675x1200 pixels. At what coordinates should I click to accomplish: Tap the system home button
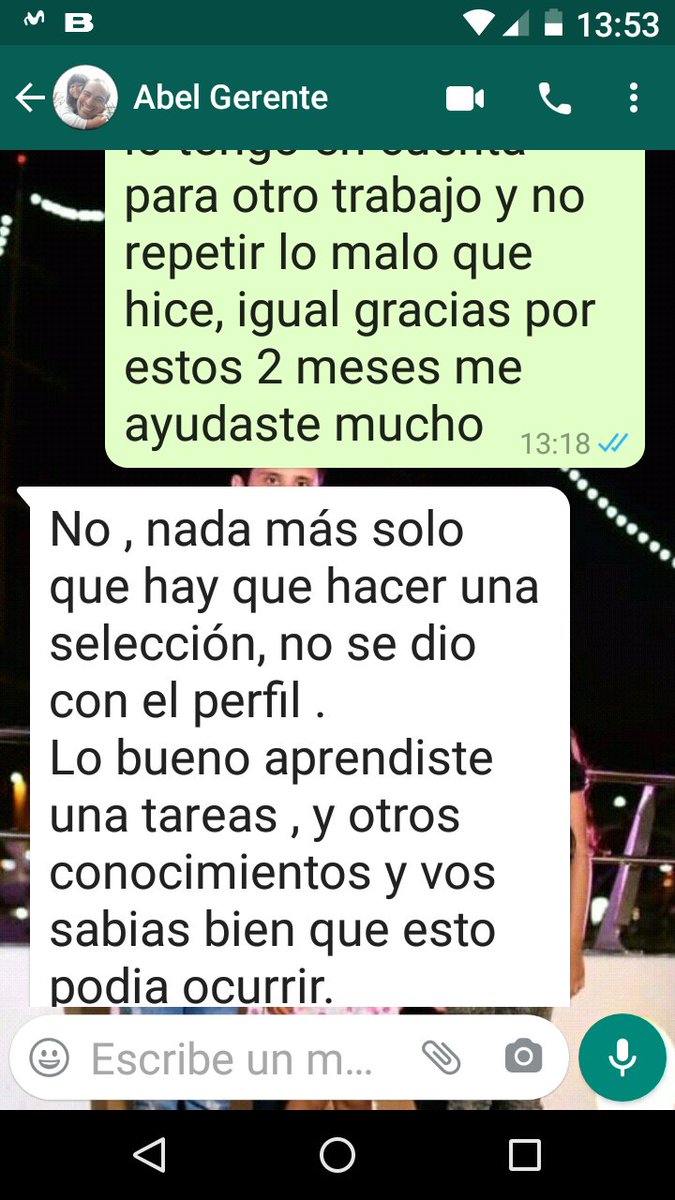pyautogui.click(x=337, y=1156)
